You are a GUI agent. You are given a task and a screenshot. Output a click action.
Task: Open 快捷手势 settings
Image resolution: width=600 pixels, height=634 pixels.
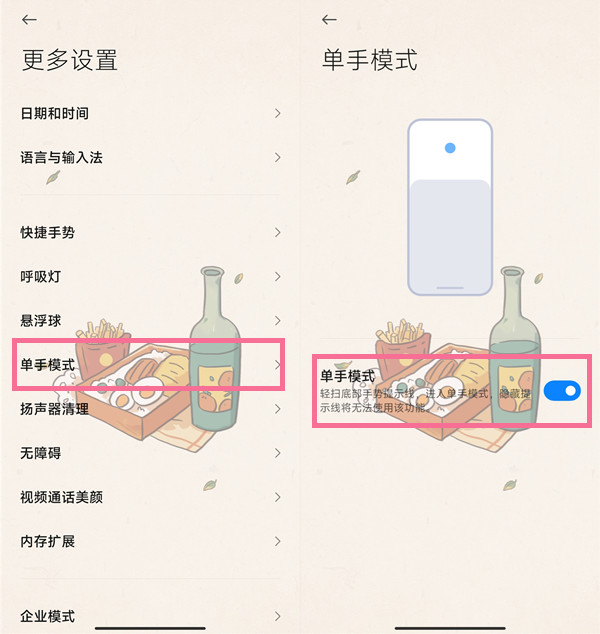[x=150, y=232]
